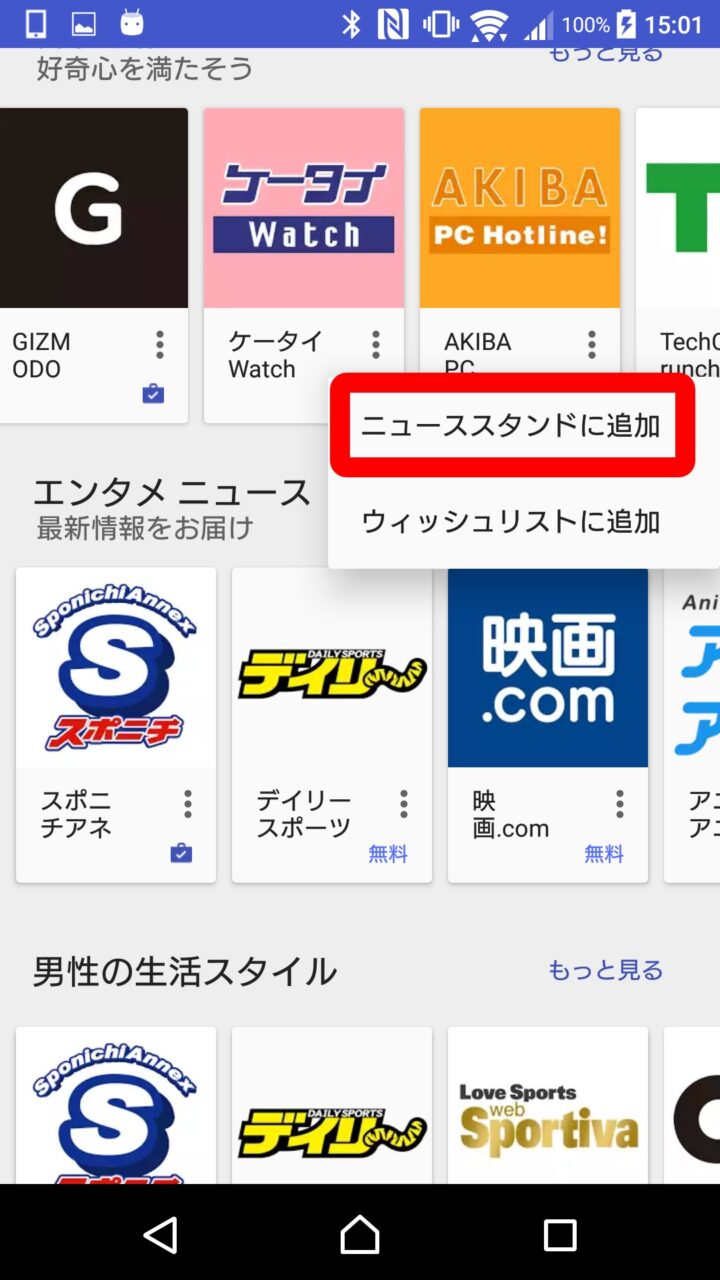Tap もっと見る next to 男性の生活スタイル
The height and width of the screenshot is (1280, 720).
[x=605, y=970]
